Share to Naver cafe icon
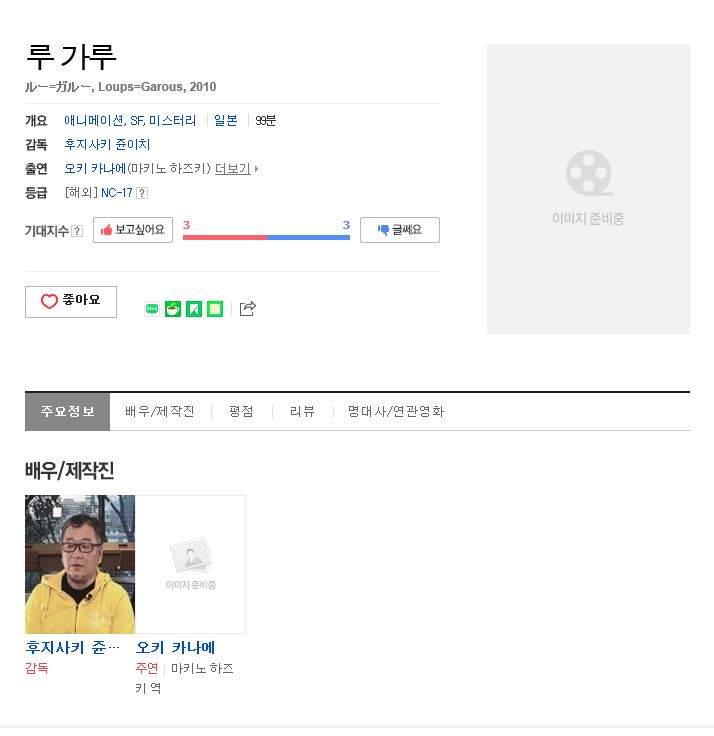714x736 pixels. coord(173,309)
